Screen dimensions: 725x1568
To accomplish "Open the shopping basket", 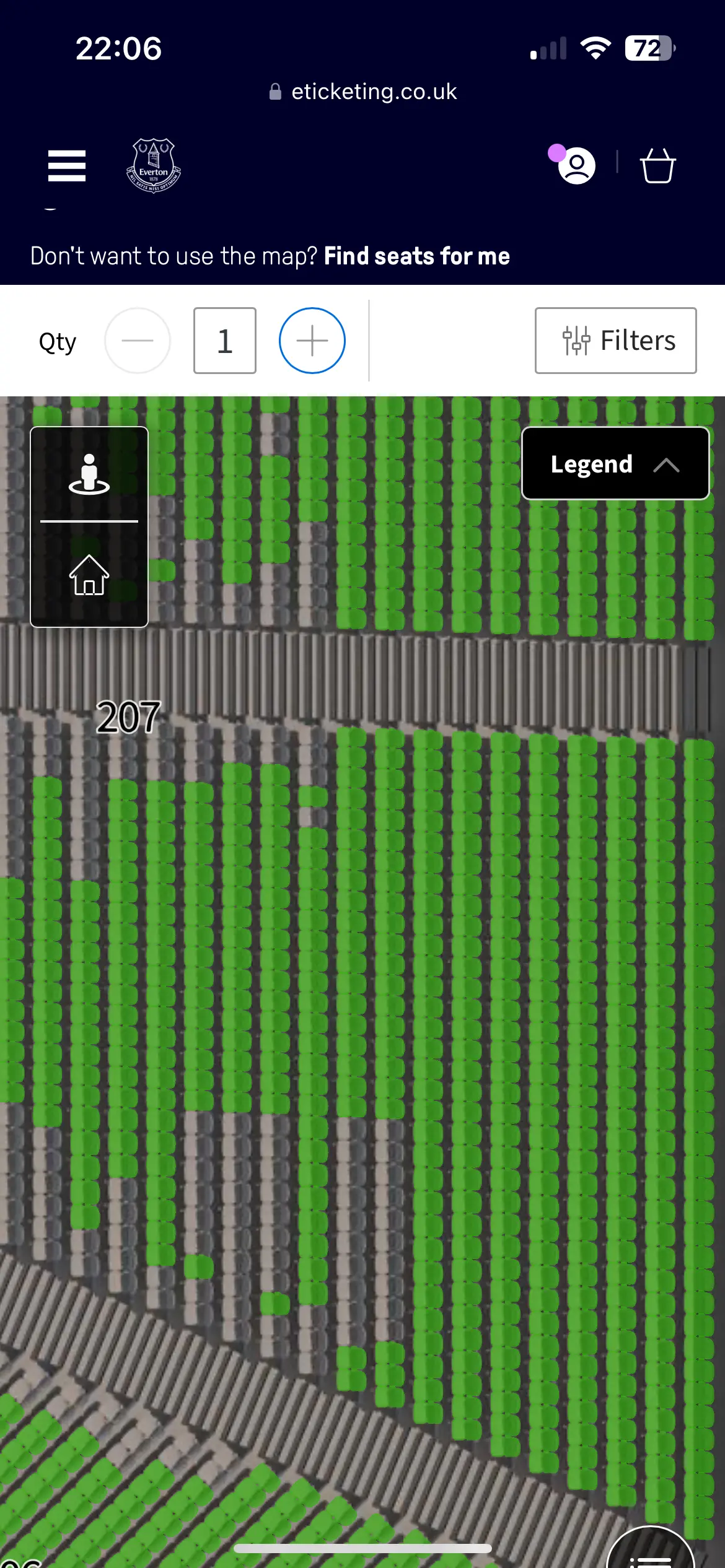I will pos(657,166).
